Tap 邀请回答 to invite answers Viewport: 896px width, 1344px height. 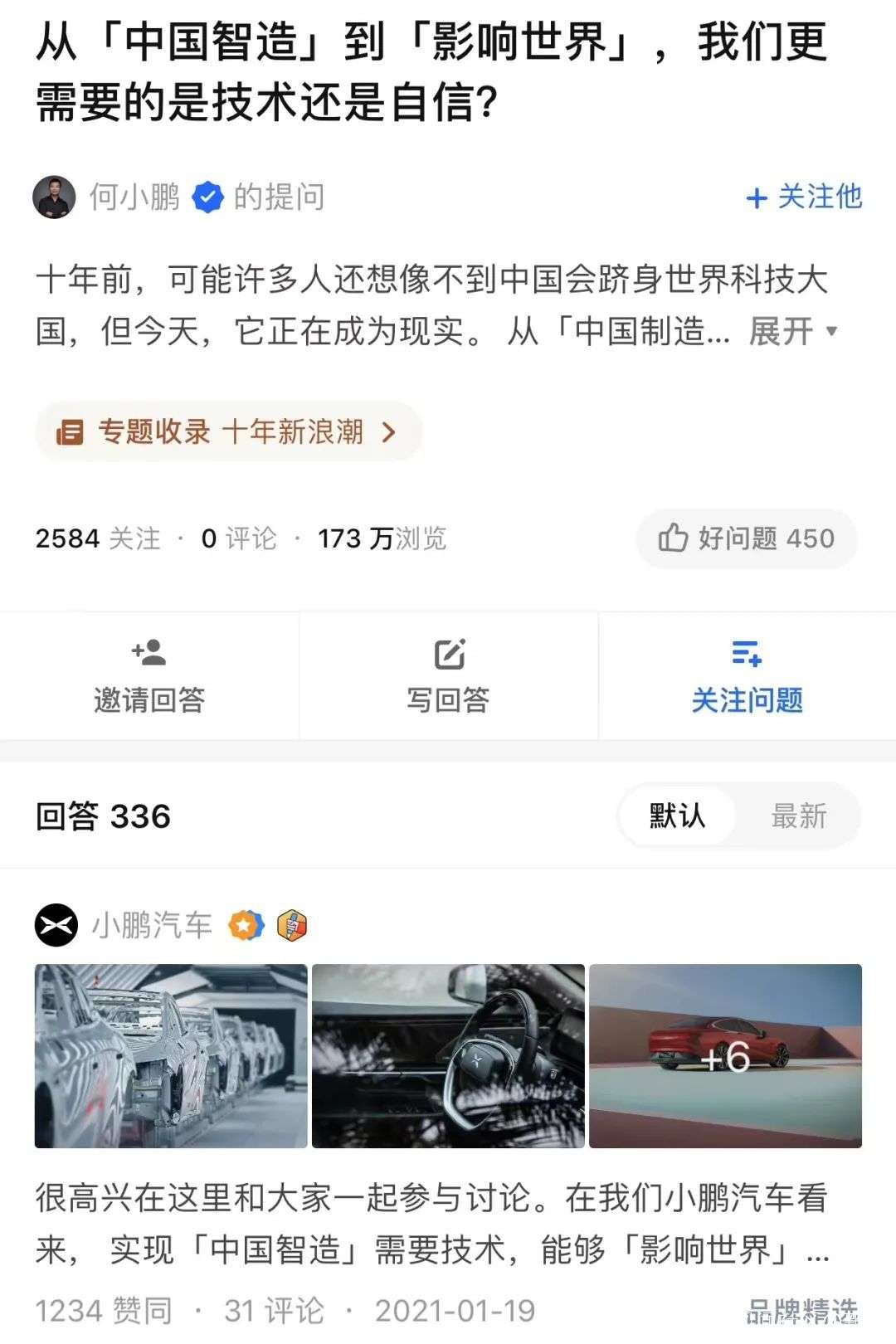pyautogui.click(x=149, y=676)
